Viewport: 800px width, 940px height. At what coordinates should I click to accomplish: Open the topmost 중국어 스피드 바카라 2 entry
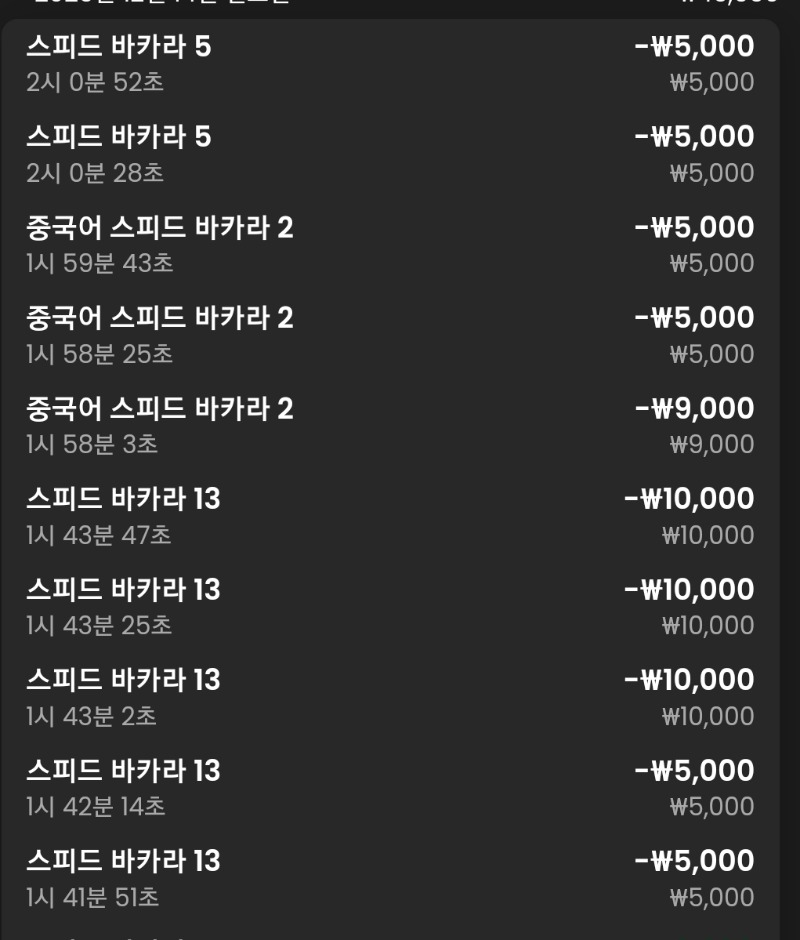(x=400, y=243)
